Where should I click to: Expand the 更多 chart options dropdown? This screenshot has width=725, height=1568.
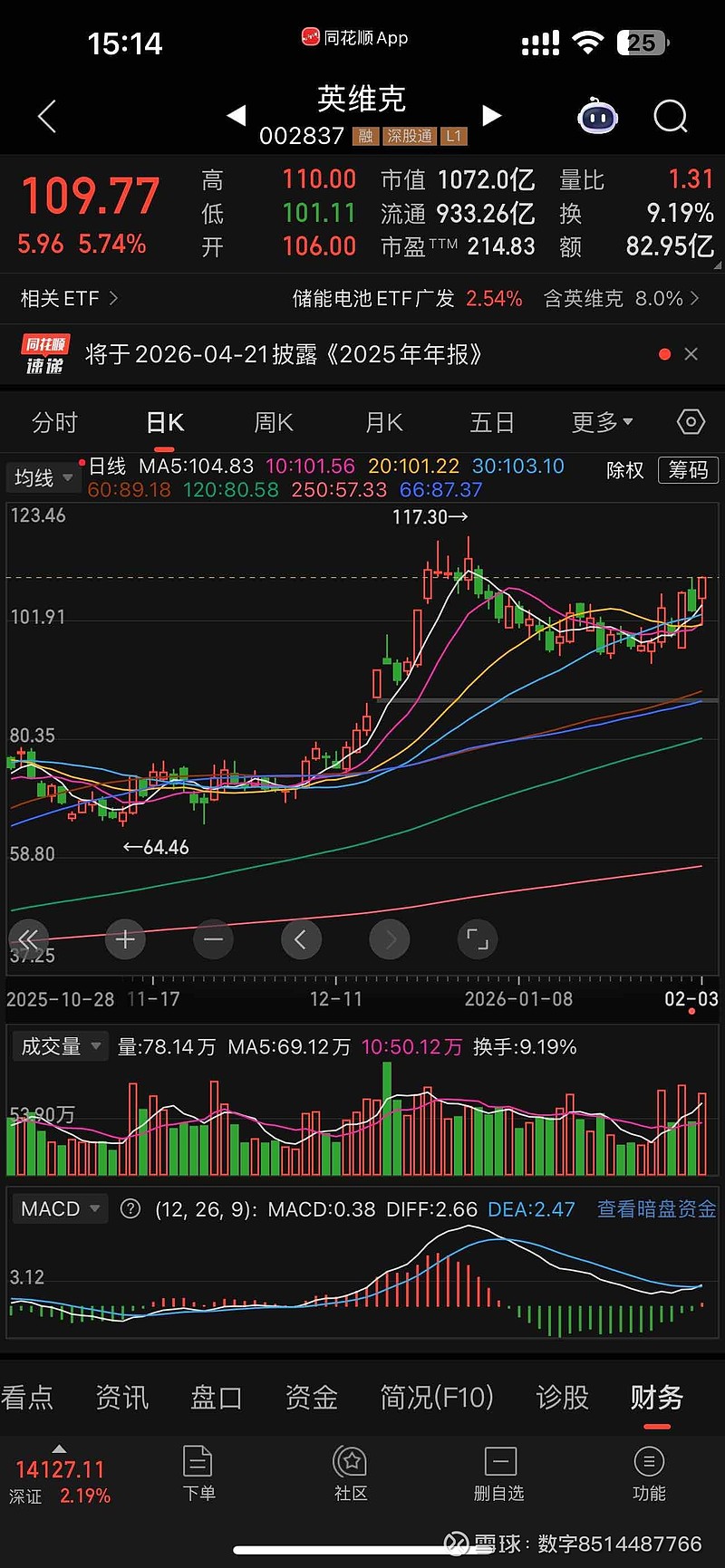coord(602,422)
